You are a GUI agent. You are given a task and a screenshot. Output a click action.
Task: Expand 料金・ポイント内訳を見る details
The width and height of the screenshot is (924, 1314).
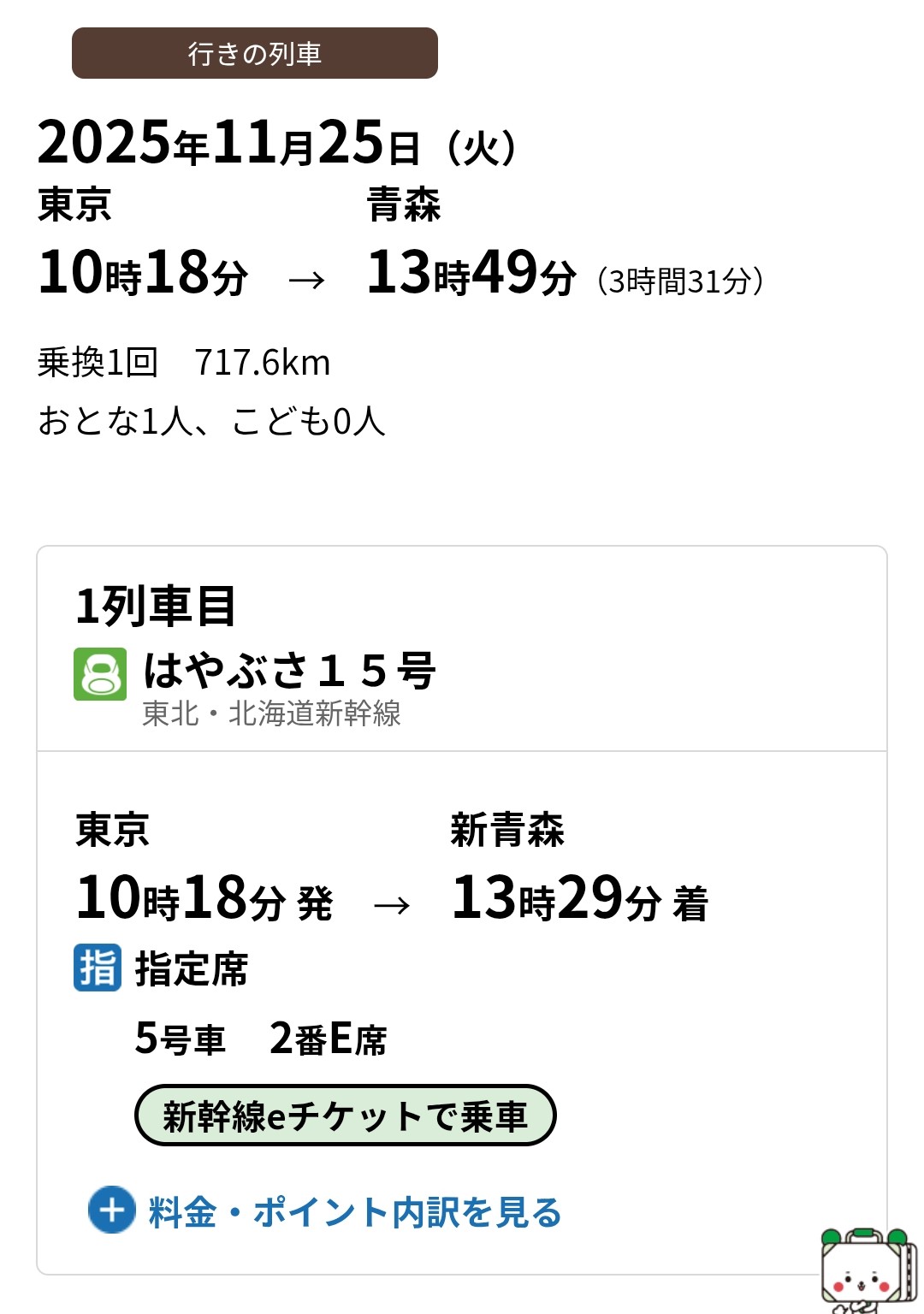click(325, 1211)
